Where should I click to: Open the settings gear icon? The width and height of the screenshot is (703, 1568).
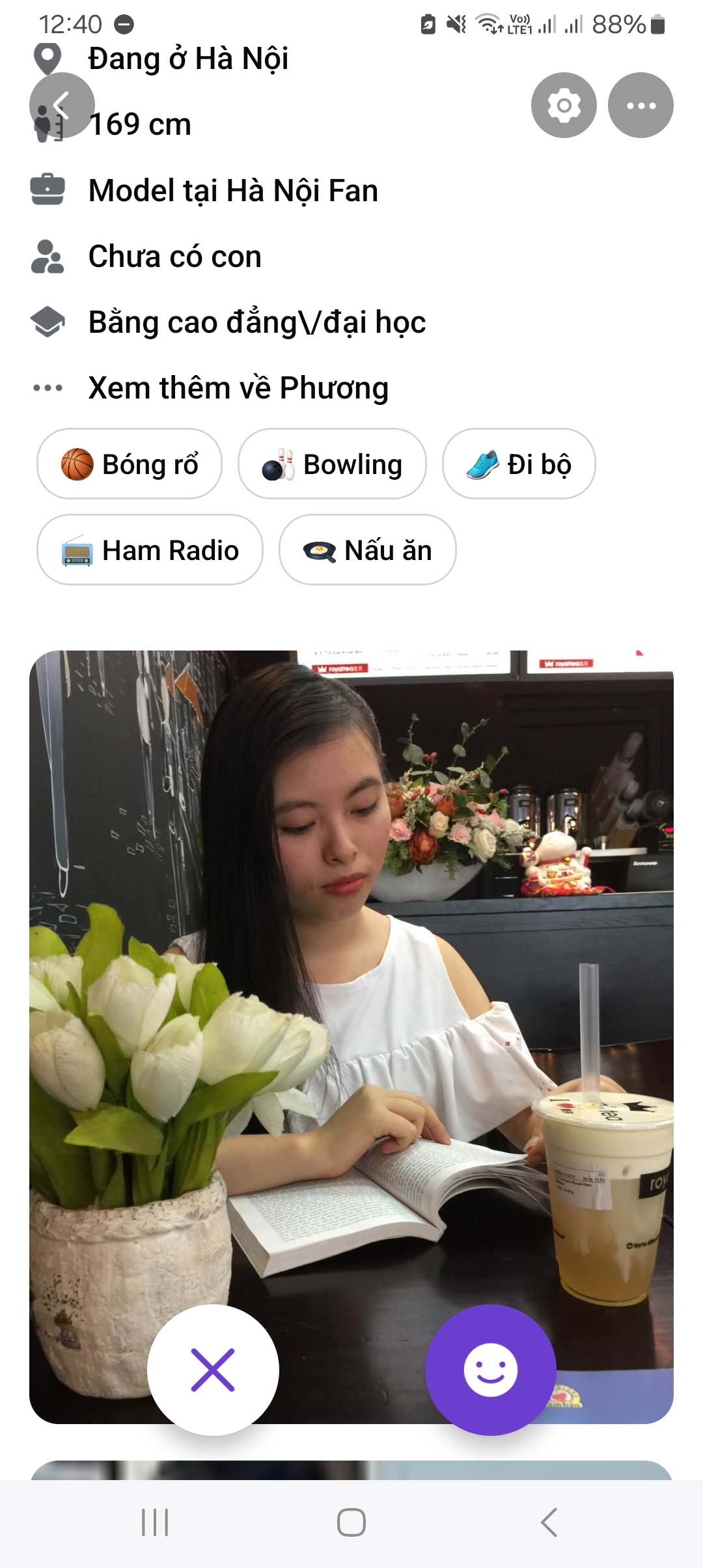pos(564,105)
